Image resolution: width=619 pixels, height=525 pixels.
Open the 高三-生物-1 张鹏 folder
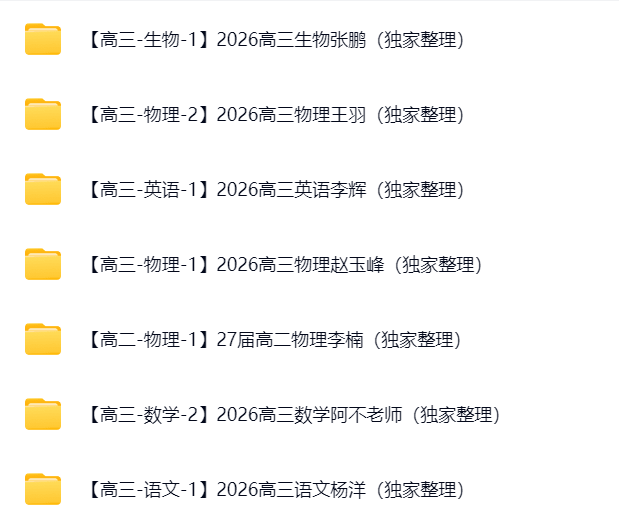pos(275,41)
